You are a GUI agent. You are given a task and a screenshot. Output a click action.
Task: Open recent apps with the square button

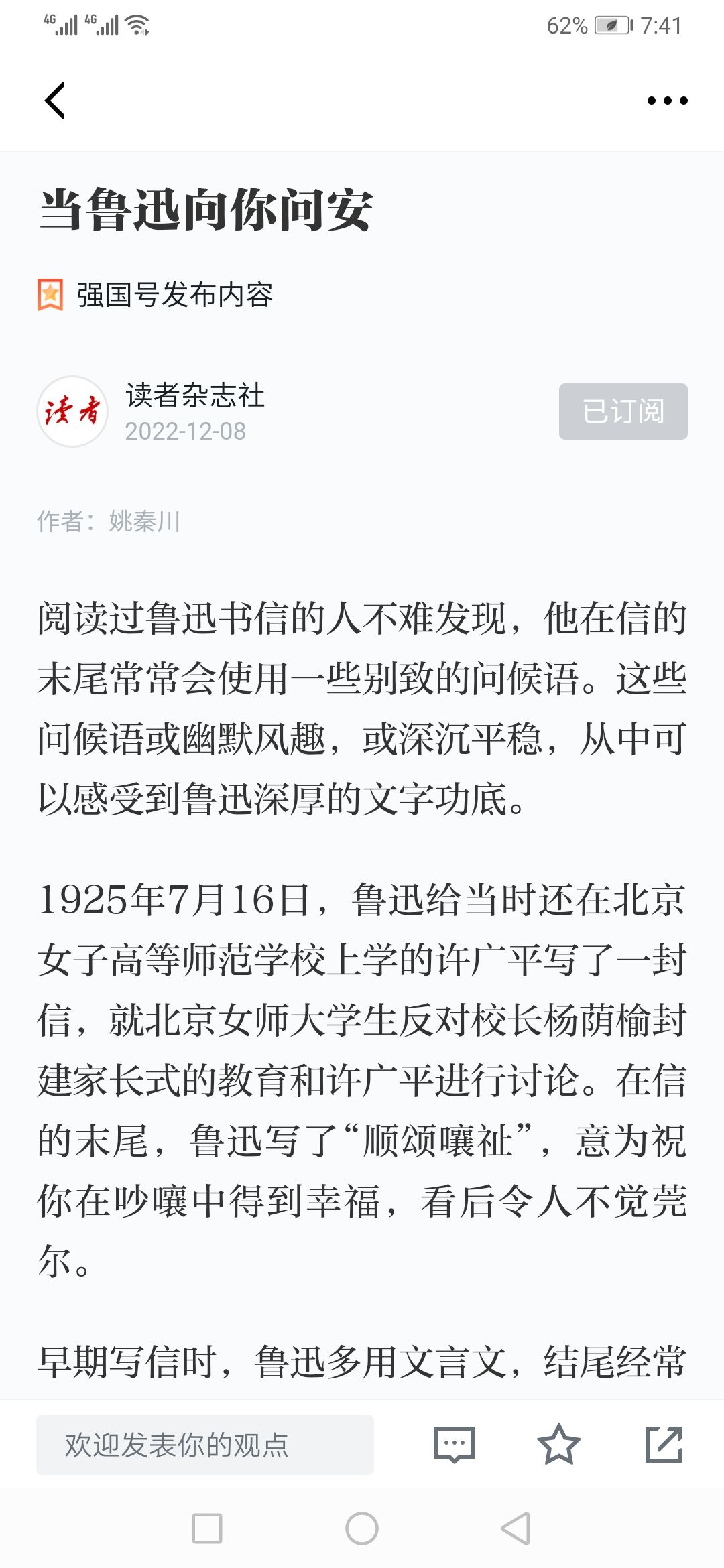click(207, 1528)
